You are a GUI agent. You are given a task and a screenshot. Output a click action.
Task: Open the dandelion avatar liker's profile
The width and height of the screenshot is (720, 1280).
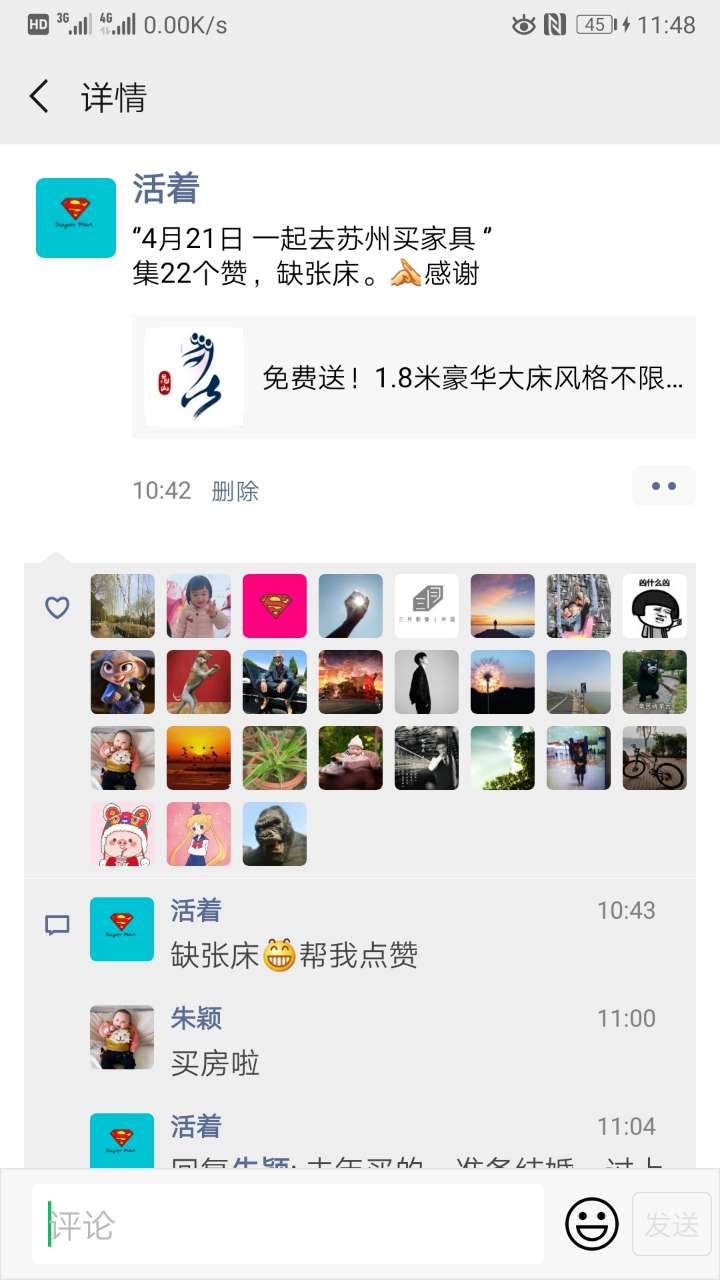click(x=503, y=682)
